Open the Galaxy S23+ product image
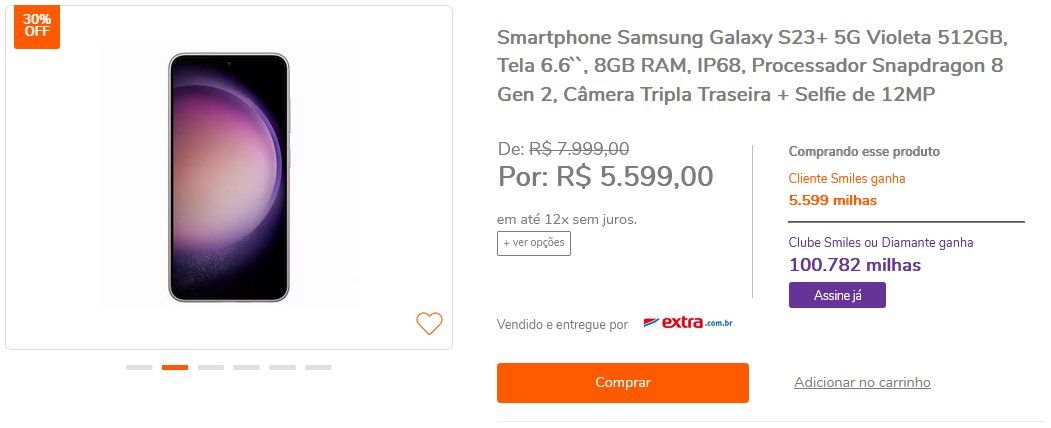Viewport: 1051px width, 428px height. [229, 178]
